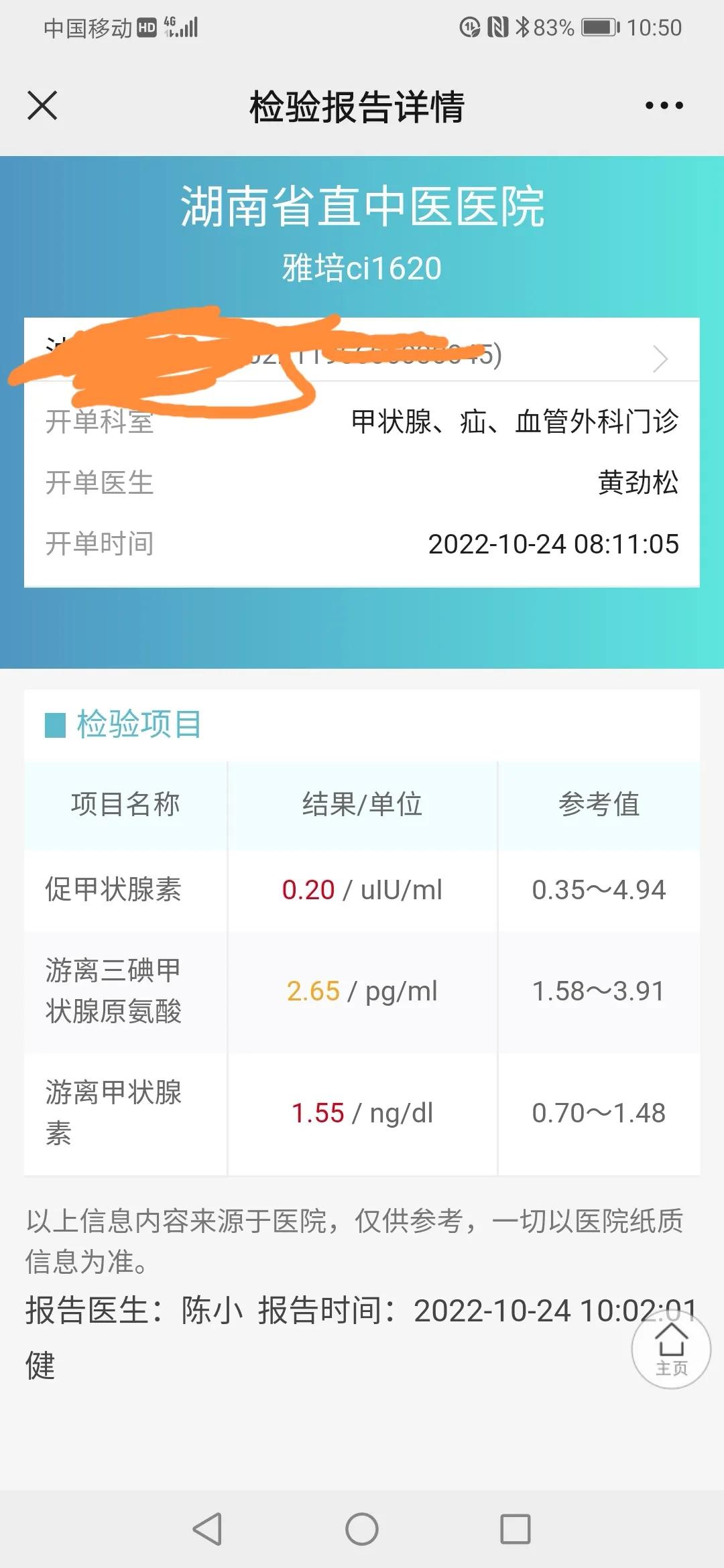
Task: Go to 主页 via floating home button
Action: (x=671, y=1349)
